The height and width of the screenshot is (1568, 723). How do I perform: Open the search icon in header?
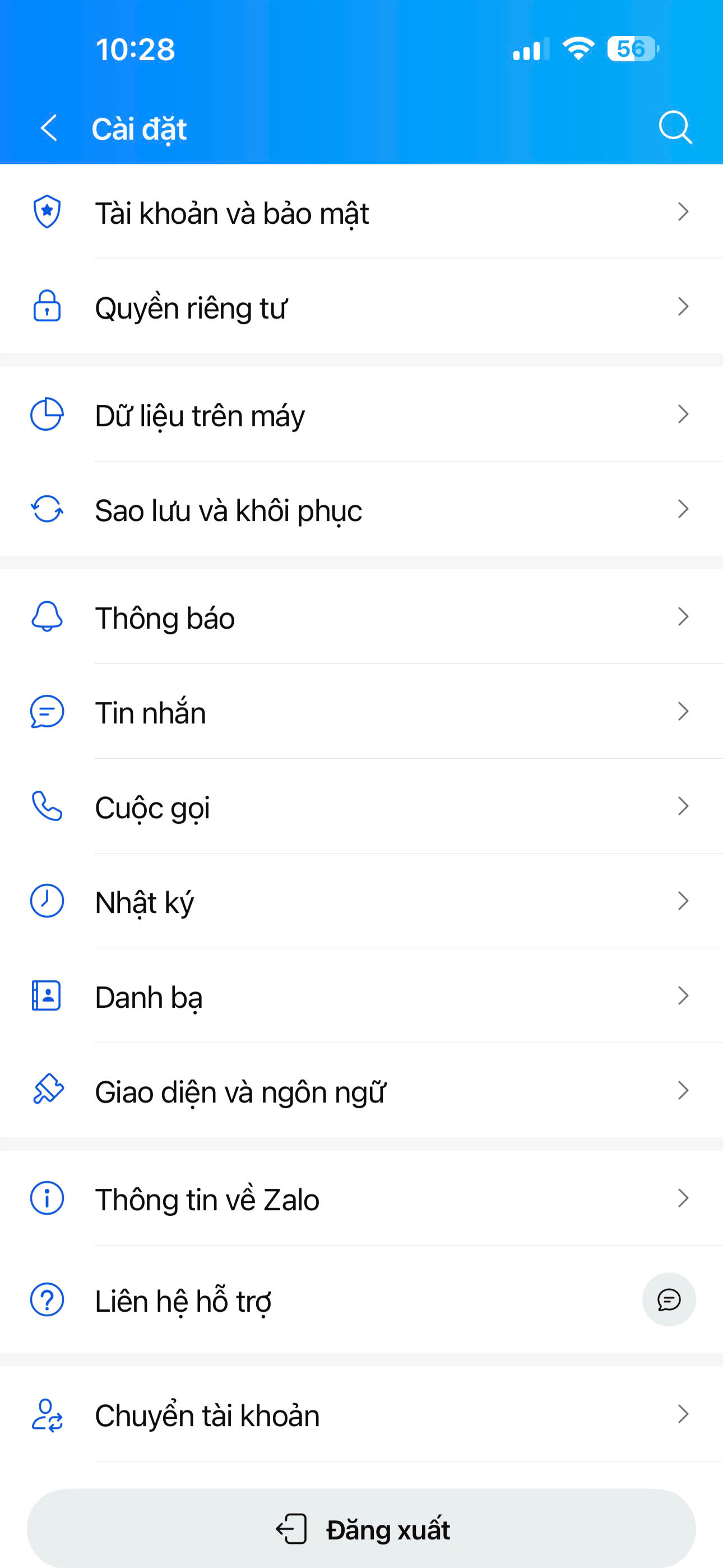tap(675, 127)
